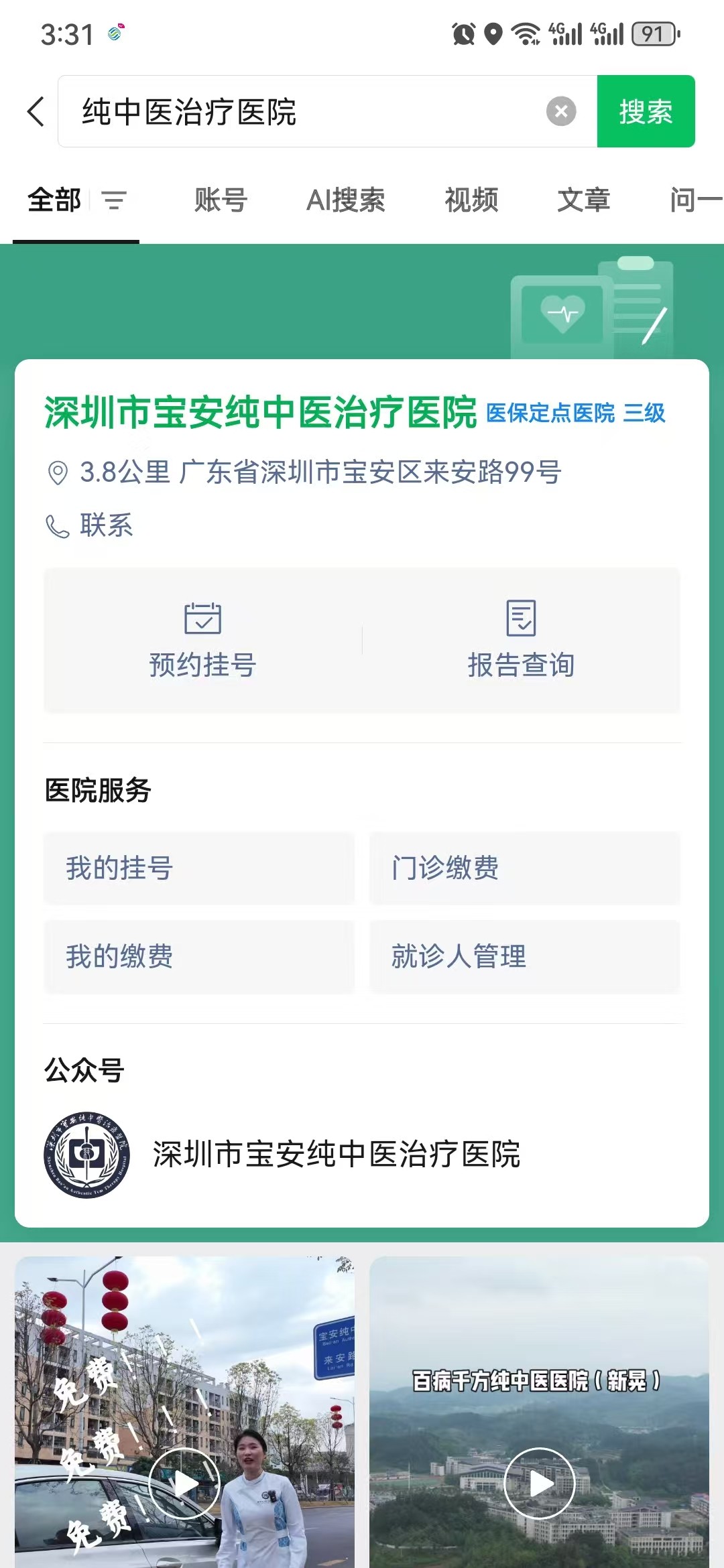
Task: Switch to the AI搜索 tab
Action: 345,200
